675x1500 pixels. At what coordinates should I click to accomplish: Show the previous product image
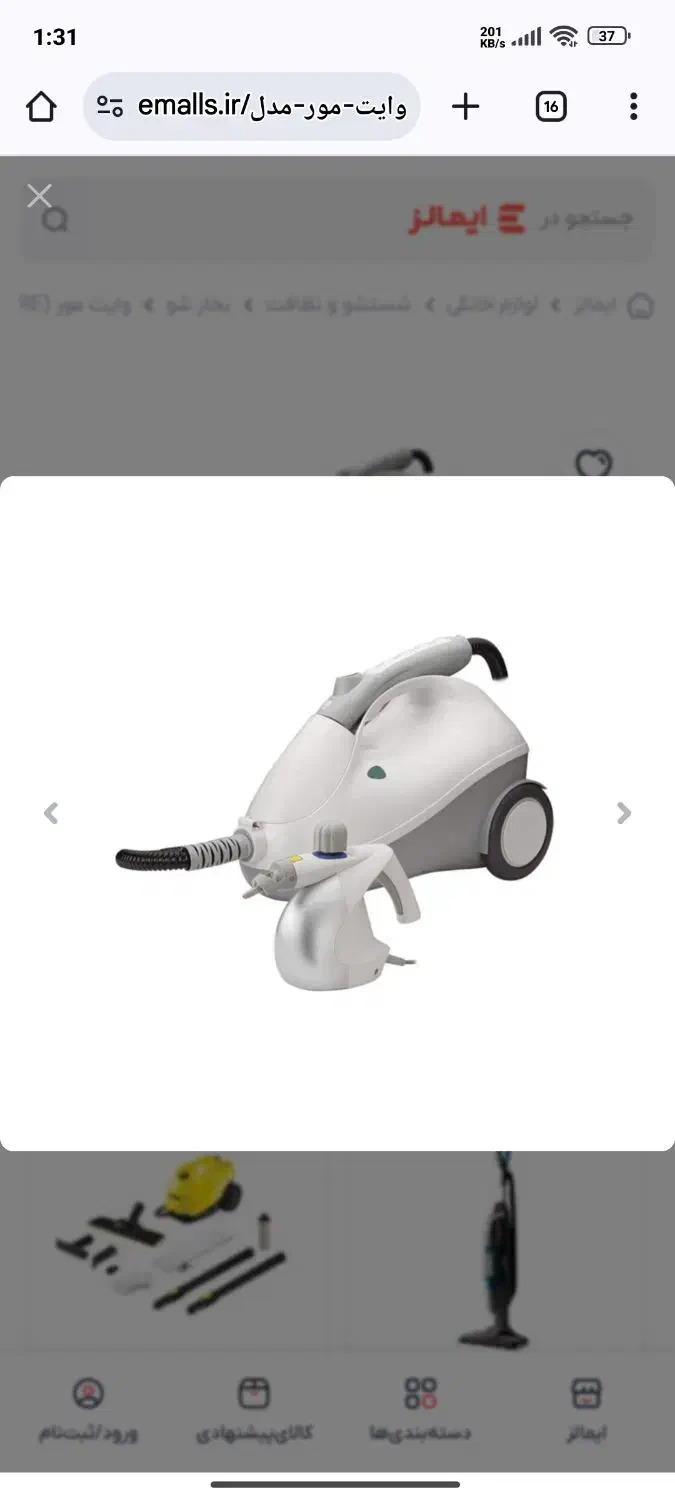pyautogui.click(x=51, y=813)
